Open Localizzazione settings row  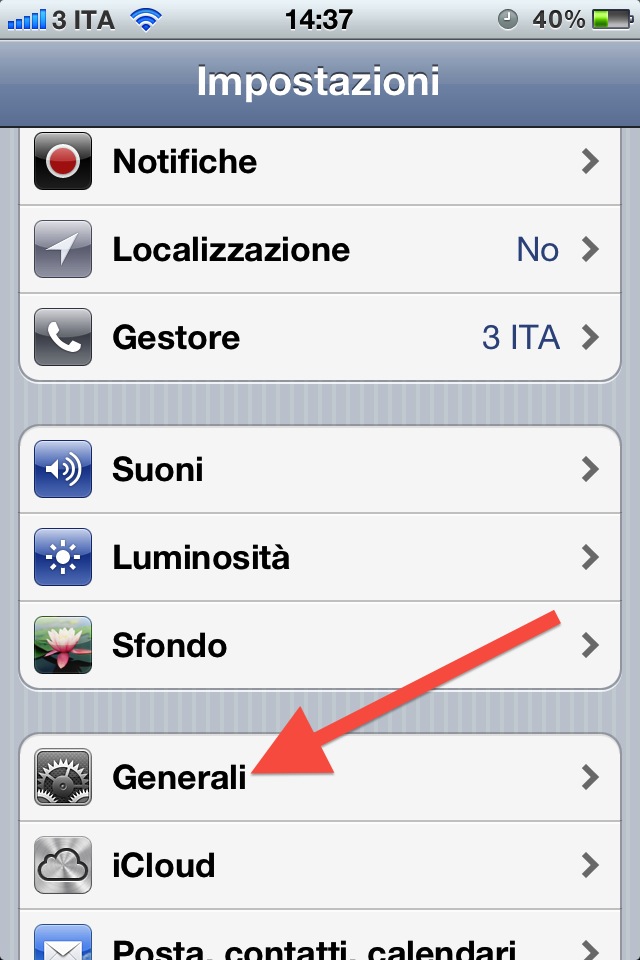click(x=320, y=250)
